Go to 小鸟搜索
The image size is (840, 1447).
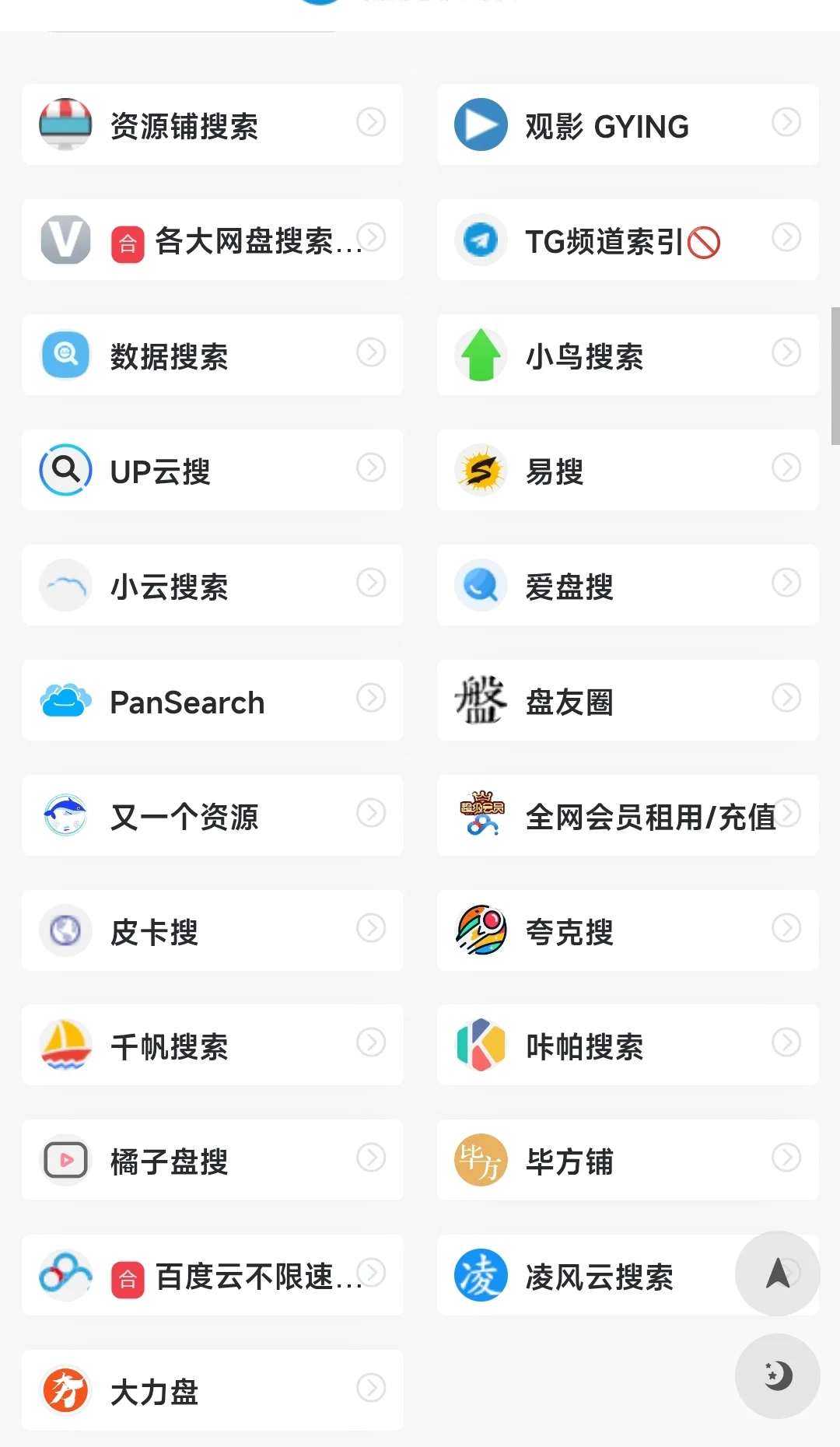pos(628,355)
